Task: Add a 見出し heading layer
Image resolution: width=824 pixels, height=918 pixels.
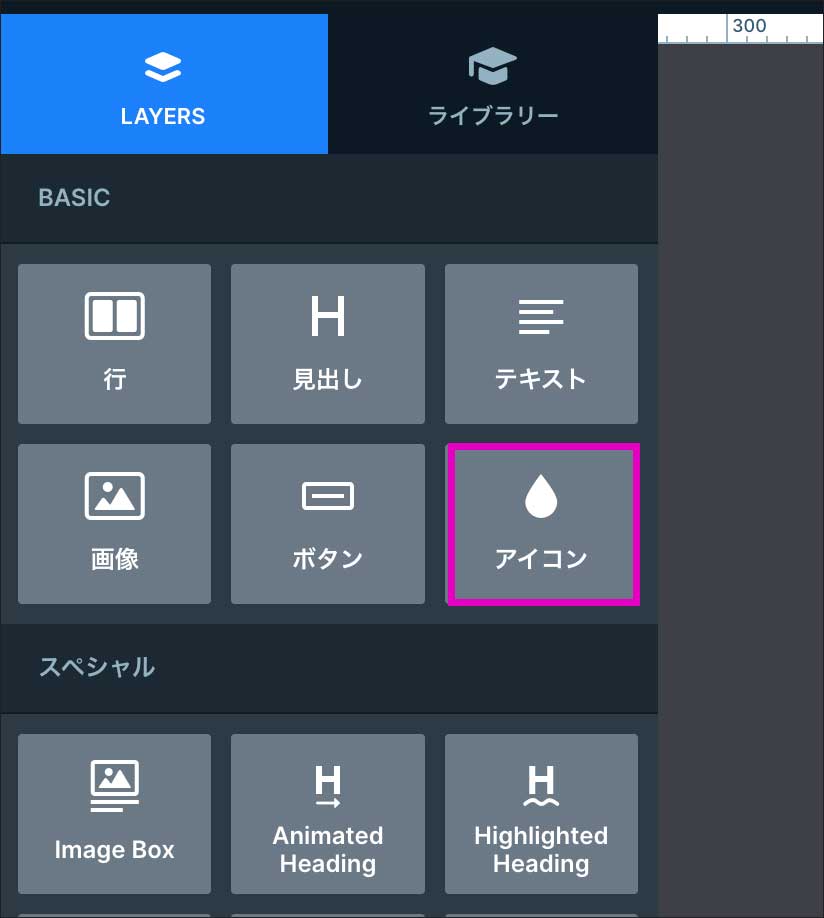Action: 327,344
